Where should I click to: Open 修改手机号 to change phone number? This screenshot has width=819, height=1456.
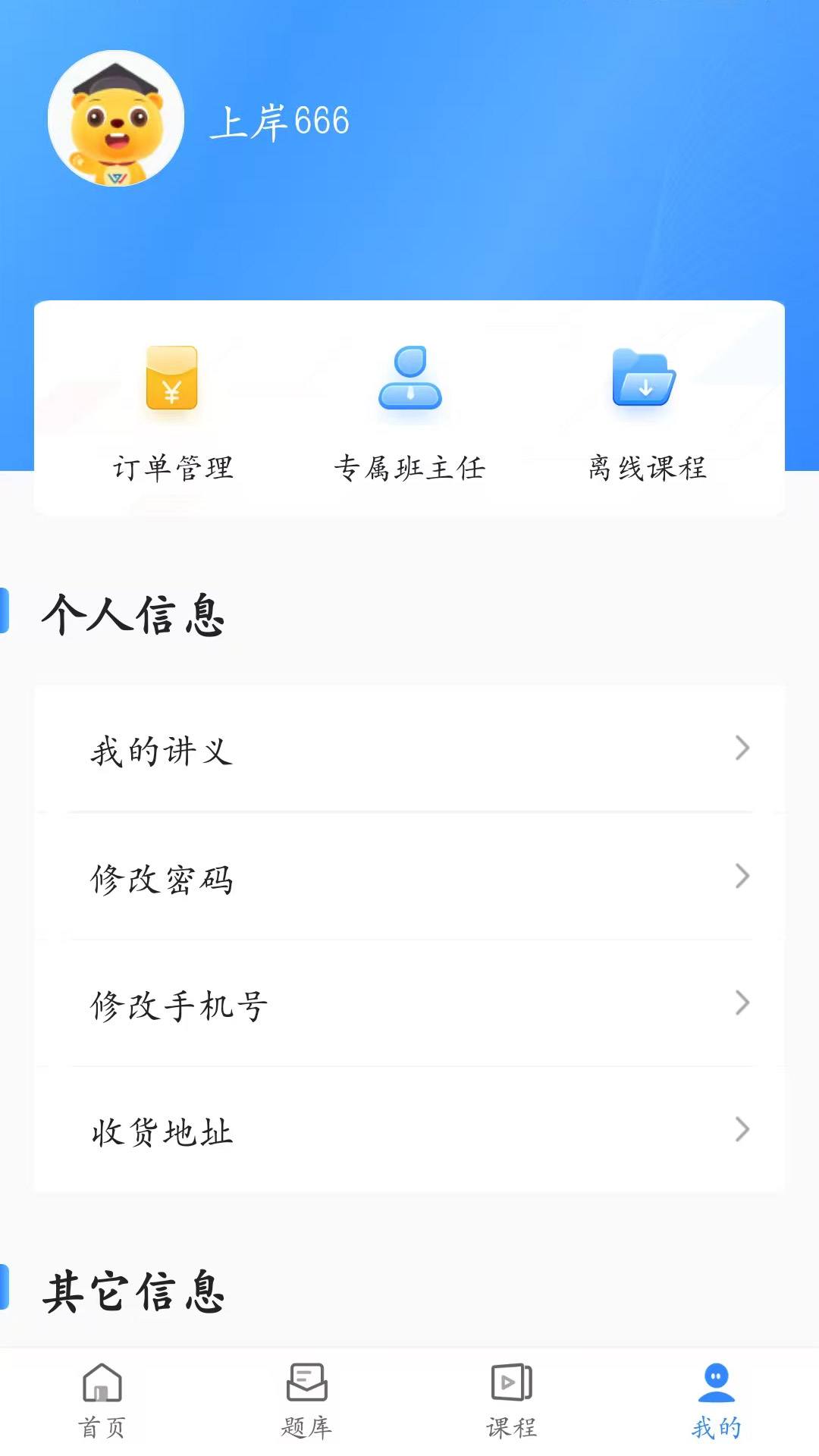(x=409, y=1004)
